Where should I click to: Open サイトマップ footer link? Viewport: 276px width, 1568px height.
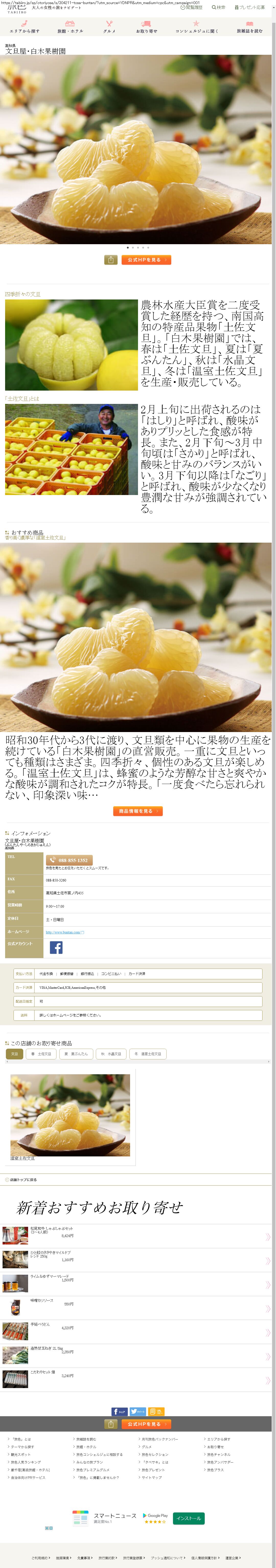[x=152, y=1477]
